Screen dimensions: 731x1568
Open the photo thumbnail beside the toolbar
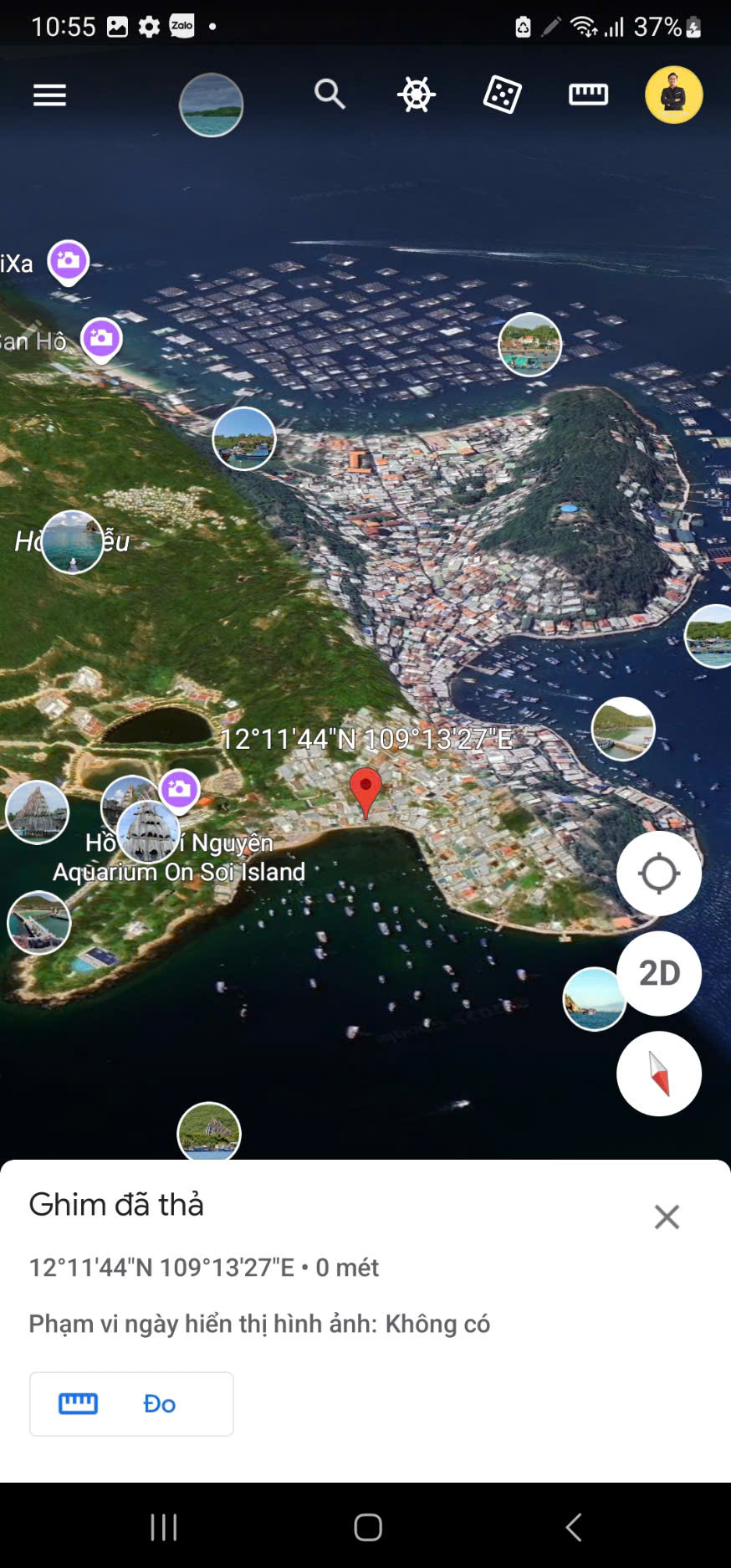[x=211, y=105]
